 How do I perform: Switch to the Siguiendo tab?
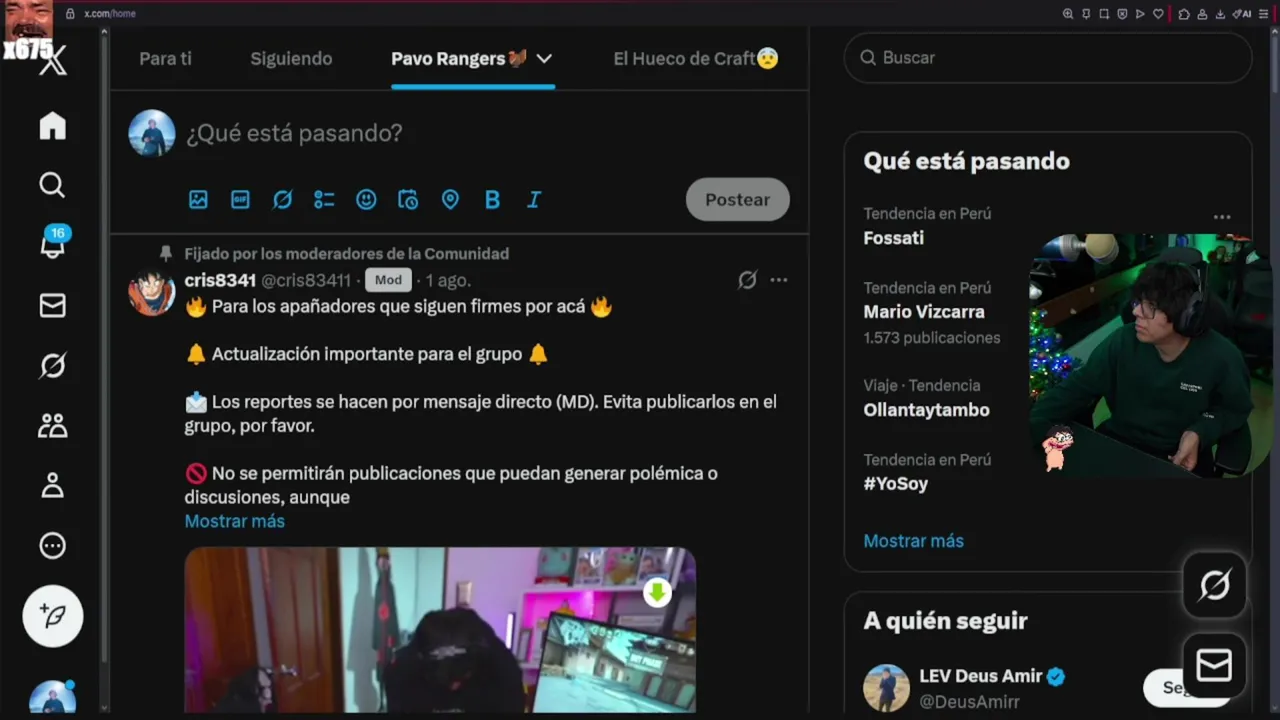point(291,59)
